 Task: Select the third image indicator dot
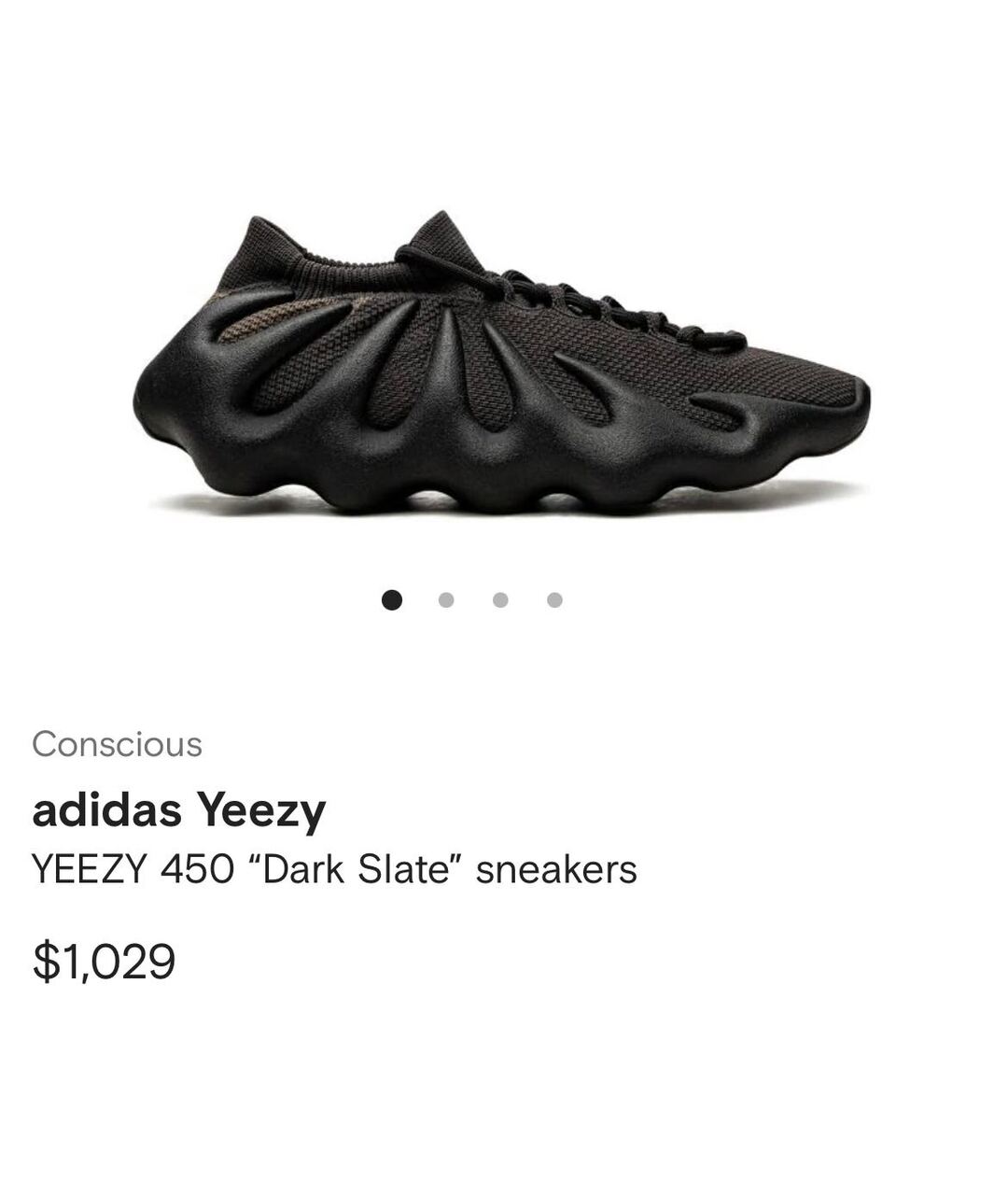pos(500,599)
